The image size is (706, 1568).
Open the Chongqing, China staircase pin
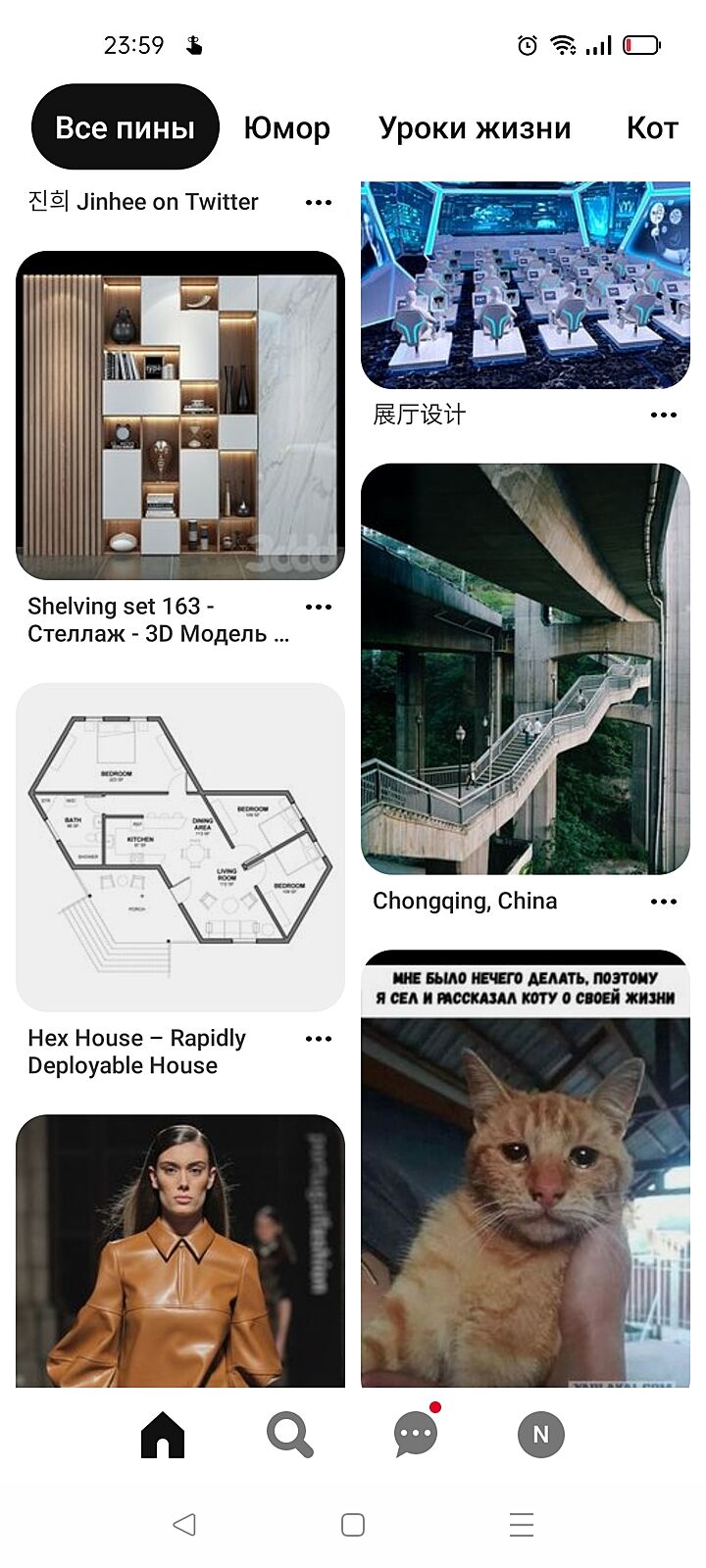point(526,668)
